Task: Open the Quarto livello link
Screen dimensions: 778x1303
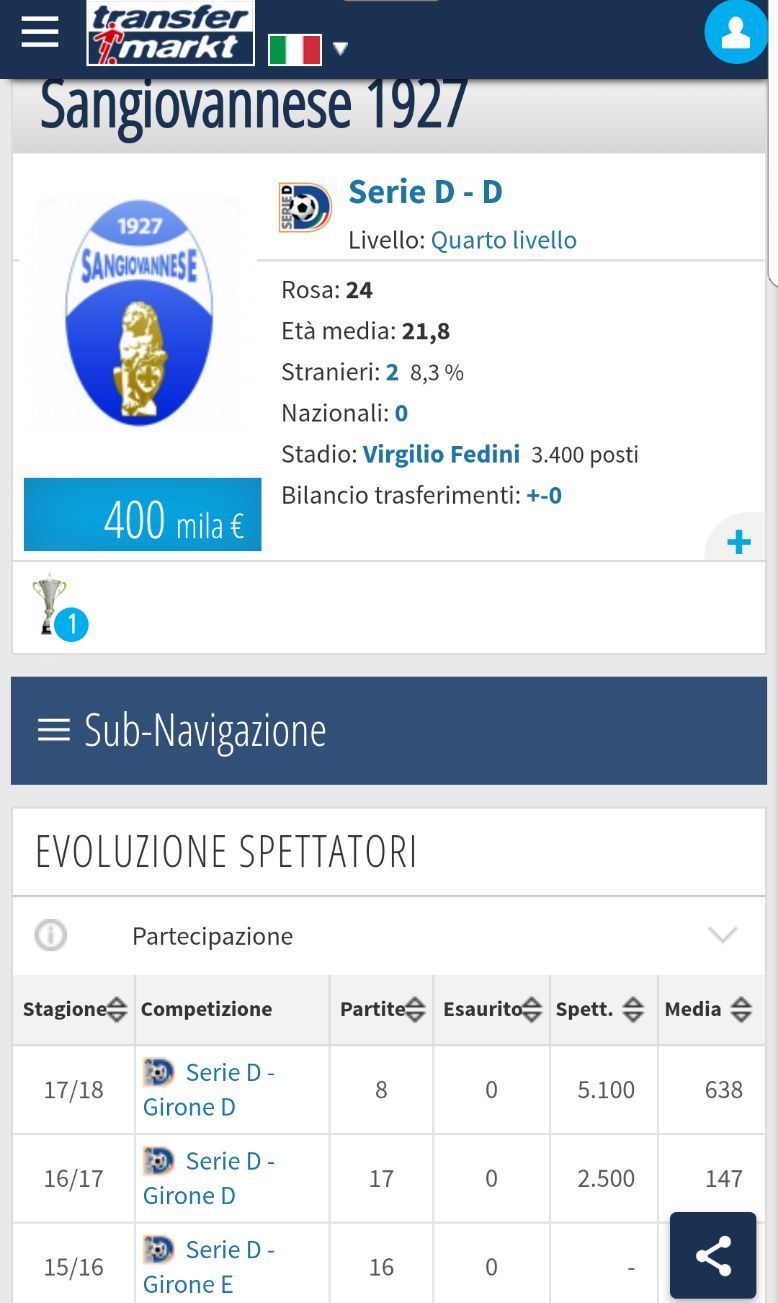Action: point(503,240)
